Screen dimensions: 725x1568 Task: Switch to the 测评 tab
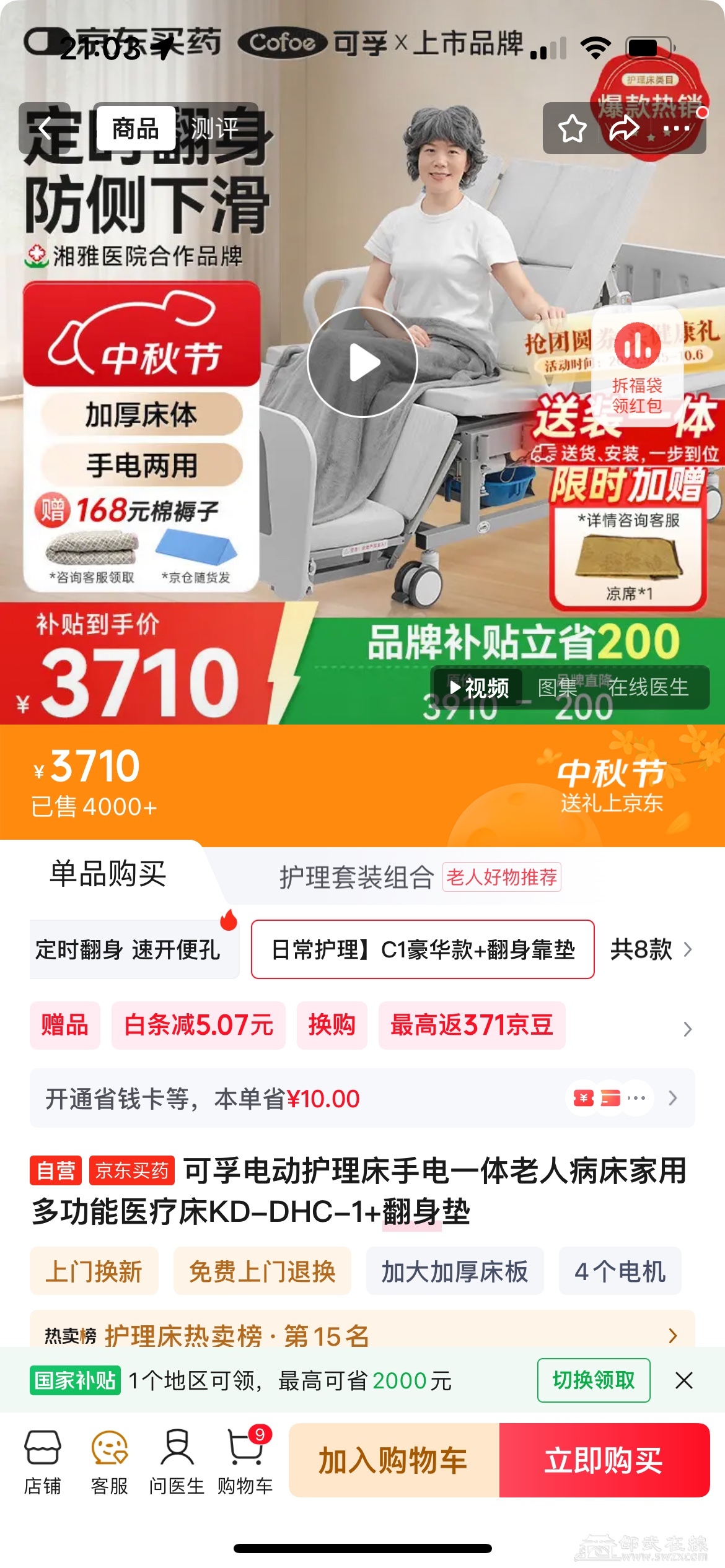coord(214,129)
